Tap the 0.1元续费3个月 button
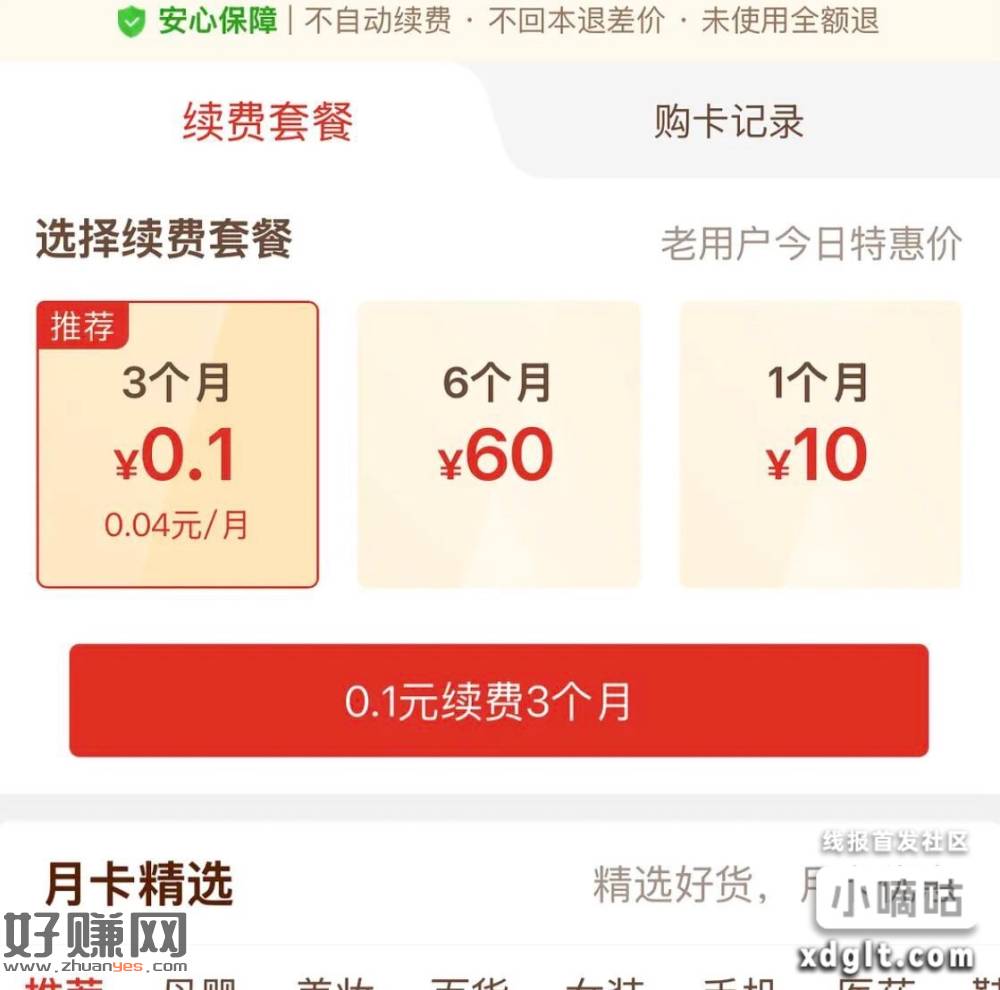The width and height of the screenshot is (1000, 990). point(498,701)
